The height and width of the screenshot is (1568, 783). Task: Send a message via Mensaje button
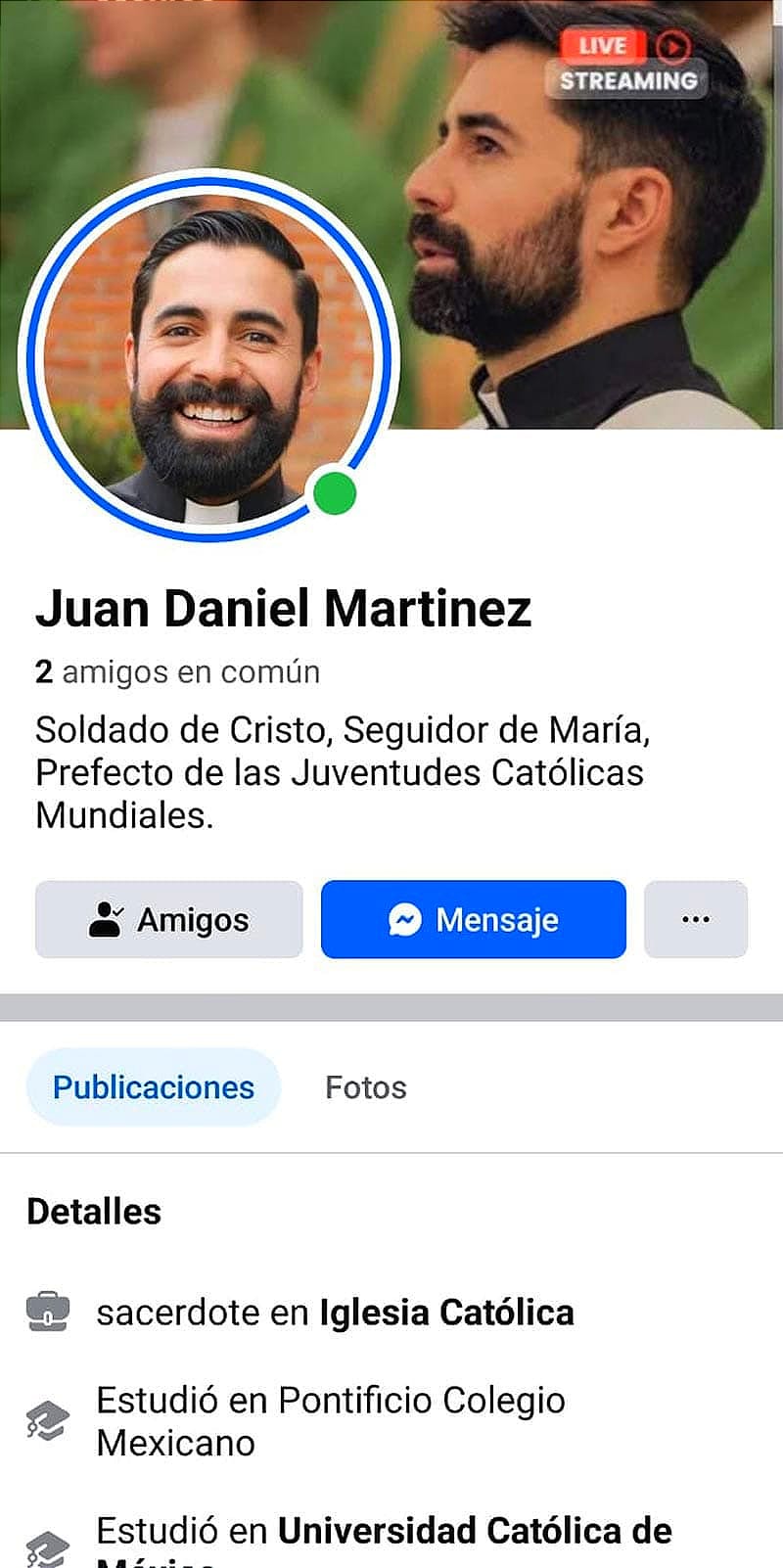tap(474, 919)
